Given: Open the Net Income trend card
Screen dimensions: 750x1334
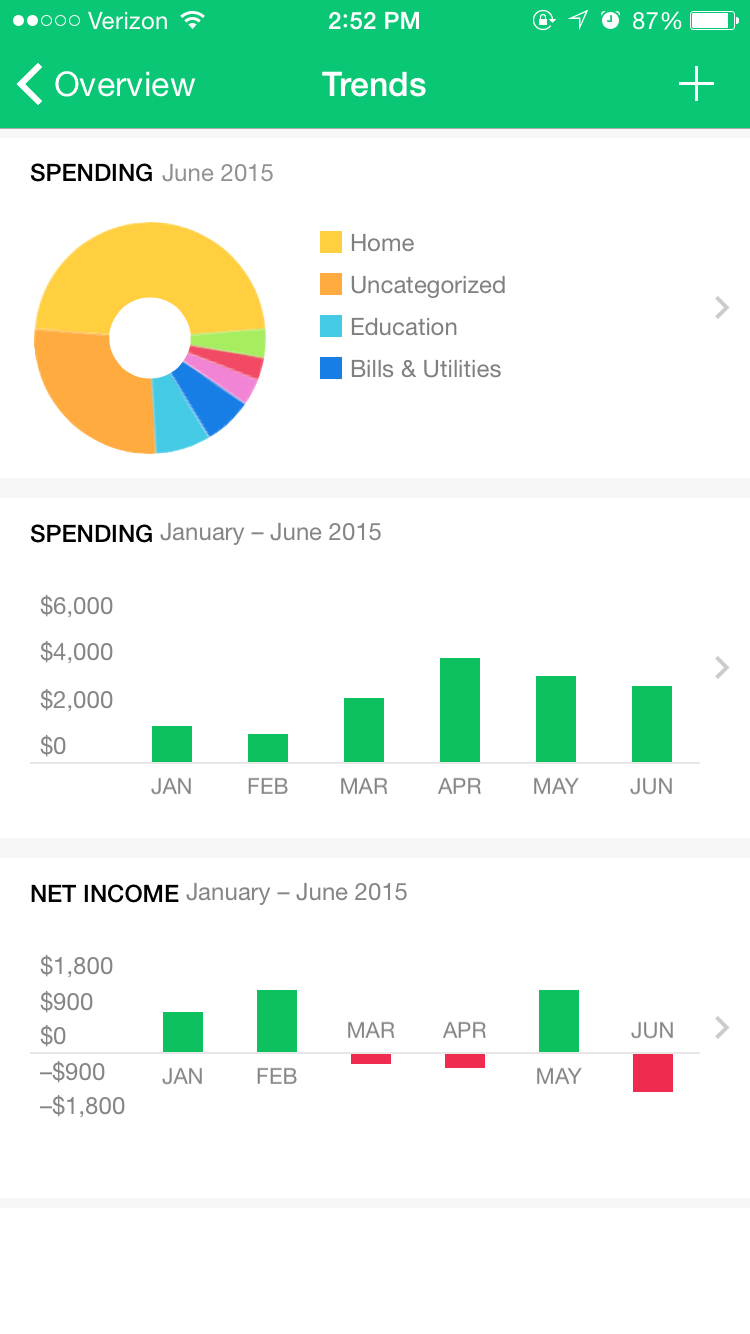Looking at the screenshot, I should click(x=375, y=1028).
